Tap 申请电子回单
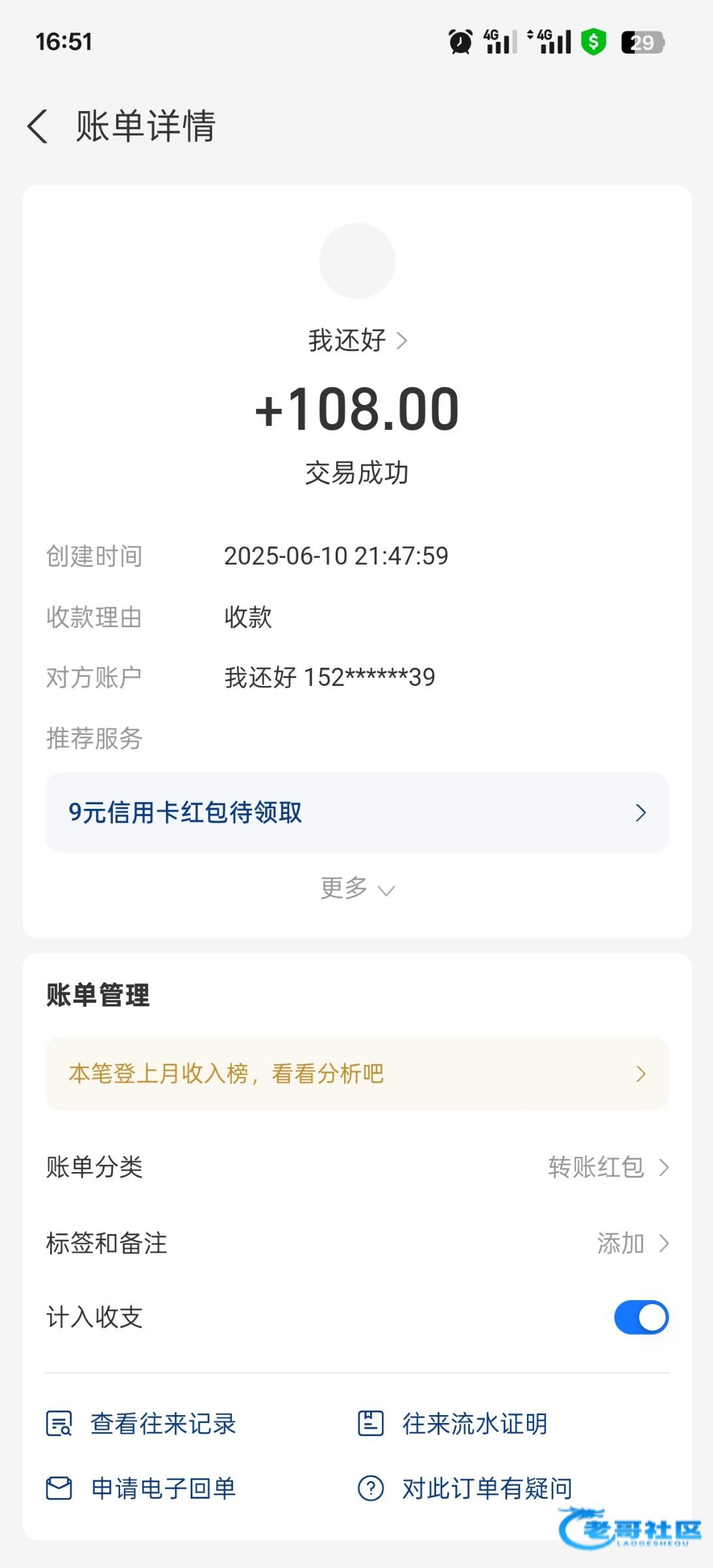The image size is (713, 1568). 141,1489
